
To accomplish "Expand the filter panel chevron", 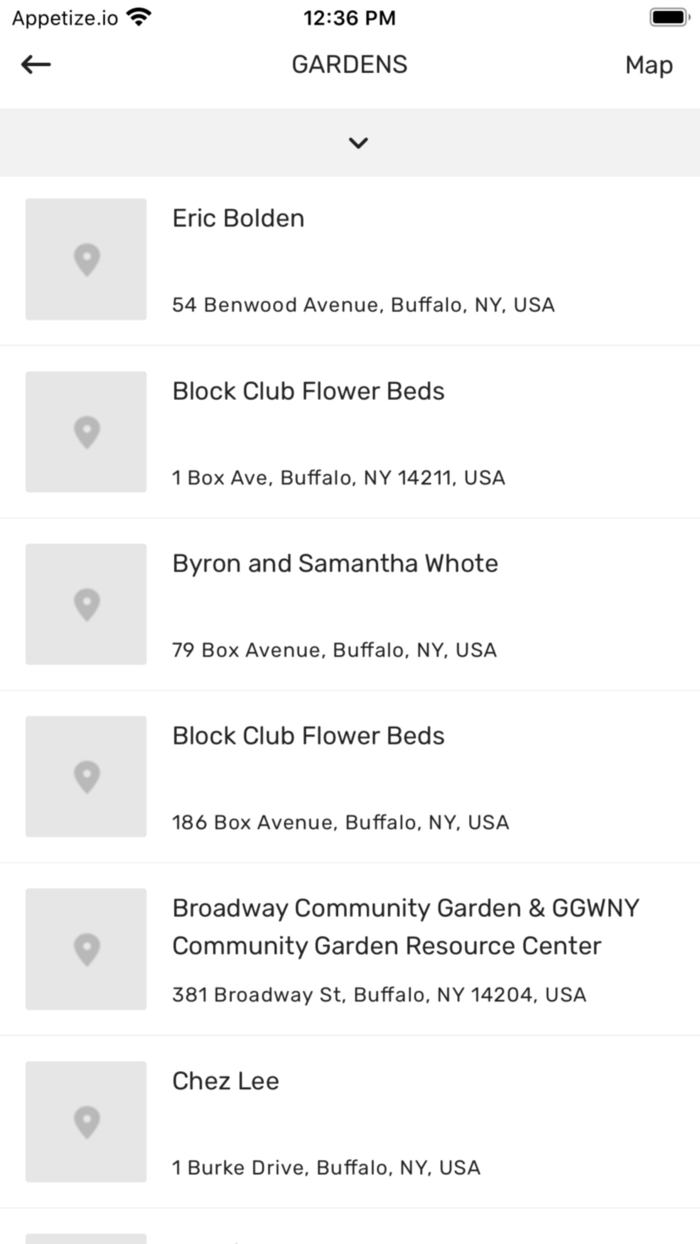I will [358, 143].
